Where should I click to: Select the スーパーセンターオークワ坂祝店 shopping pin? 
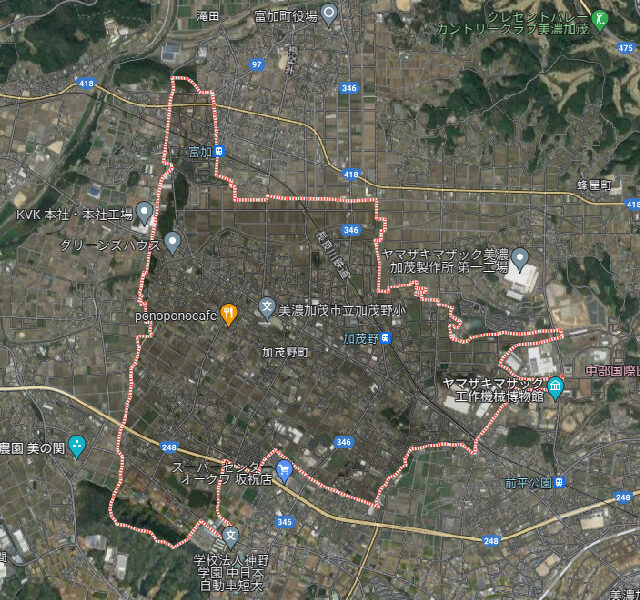284,469
